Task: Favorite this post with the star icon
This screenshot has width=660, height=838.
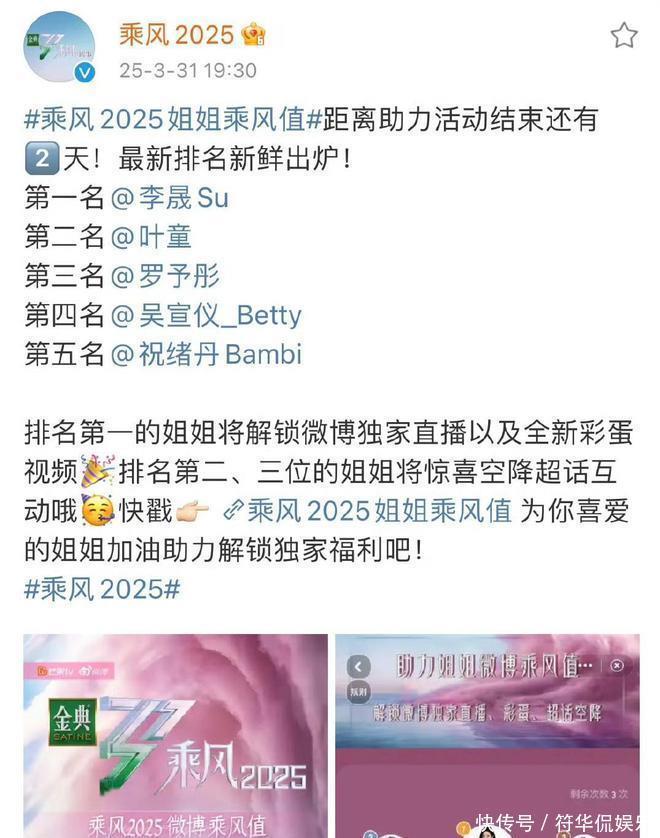Action: point(624,36)
